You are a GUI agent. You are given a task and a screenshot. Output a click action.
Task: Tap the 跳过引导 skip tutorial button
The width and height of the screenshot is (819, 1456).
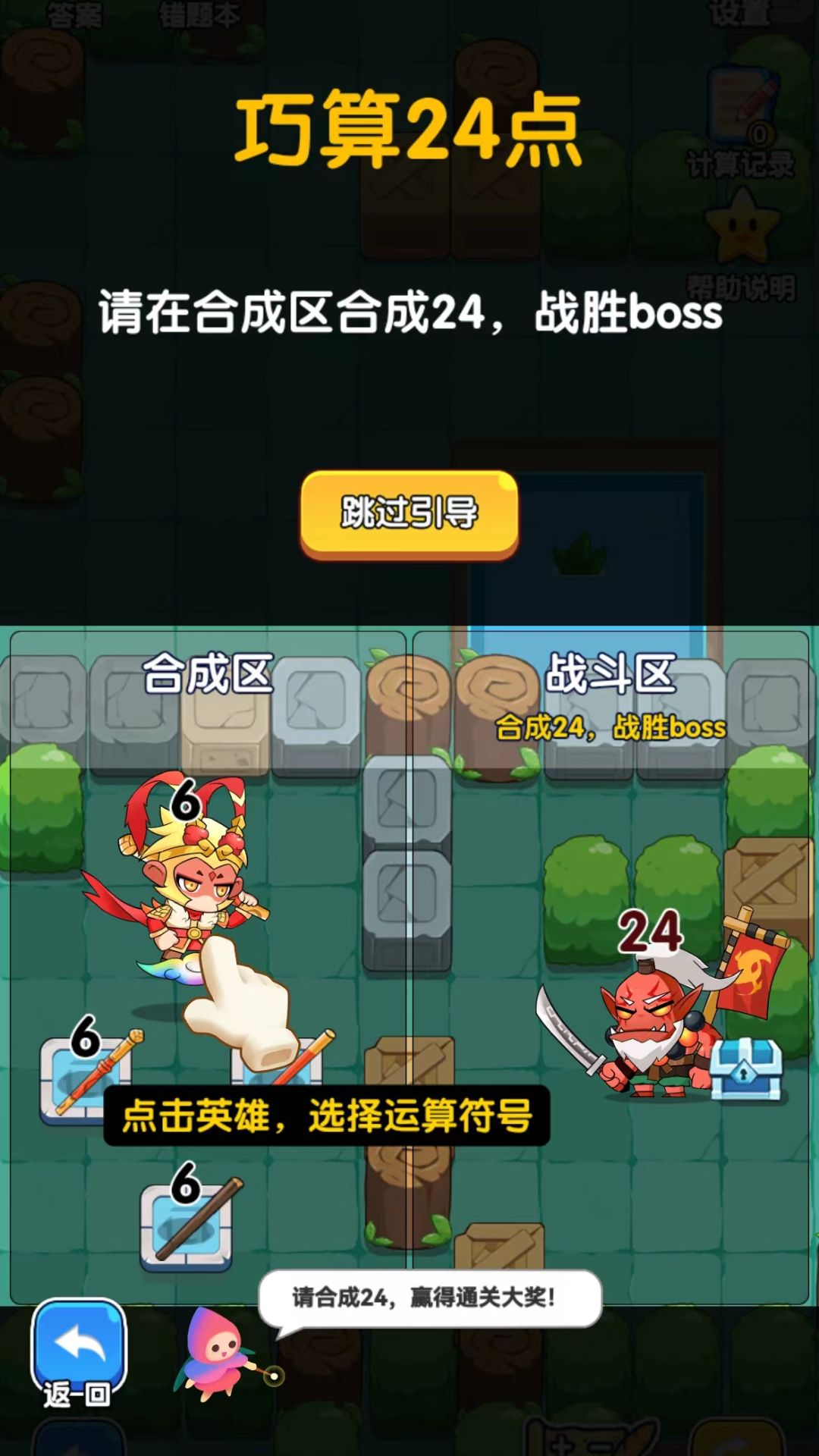(x=409, y=514)
